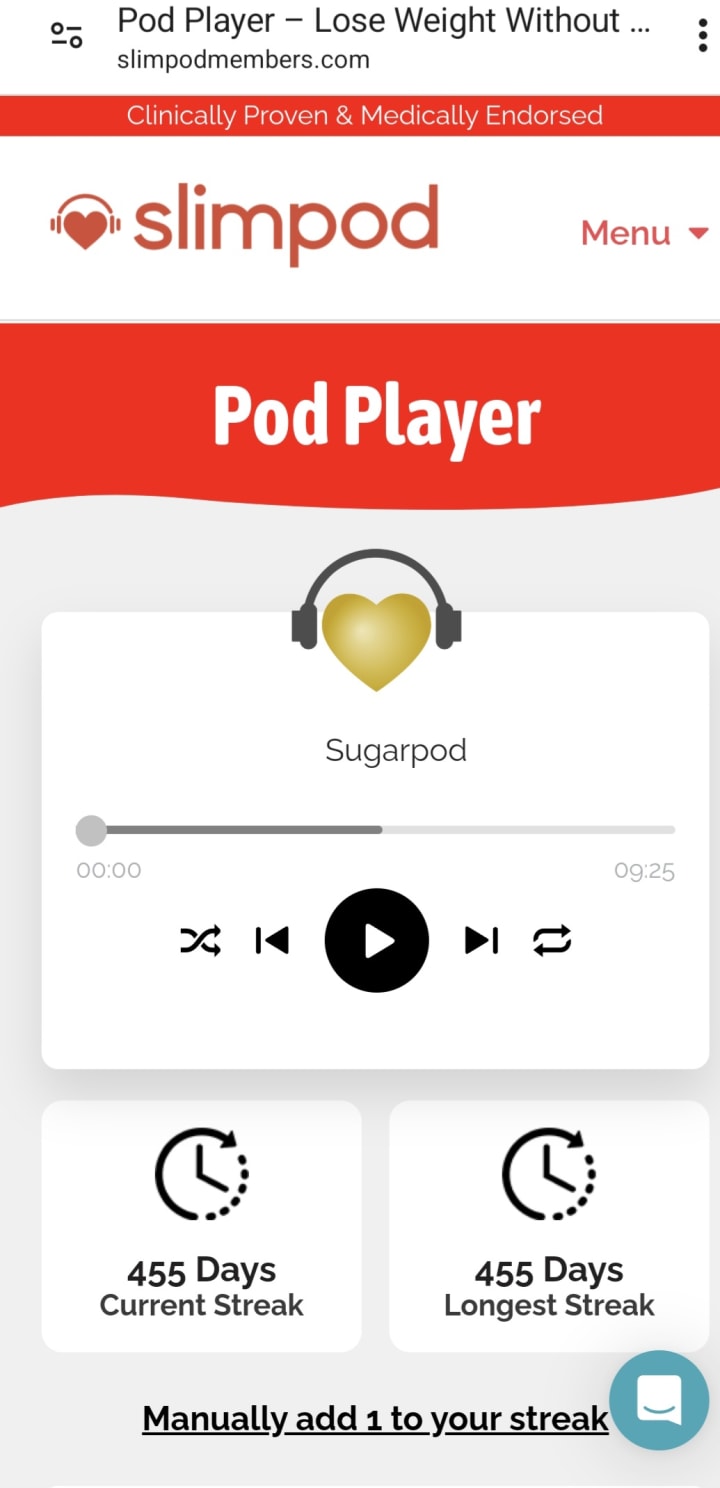Image resolution: width=720 pixels, height=1488 pixels.
Task: Open the browser overflow menu
Action: click(703, 36)
